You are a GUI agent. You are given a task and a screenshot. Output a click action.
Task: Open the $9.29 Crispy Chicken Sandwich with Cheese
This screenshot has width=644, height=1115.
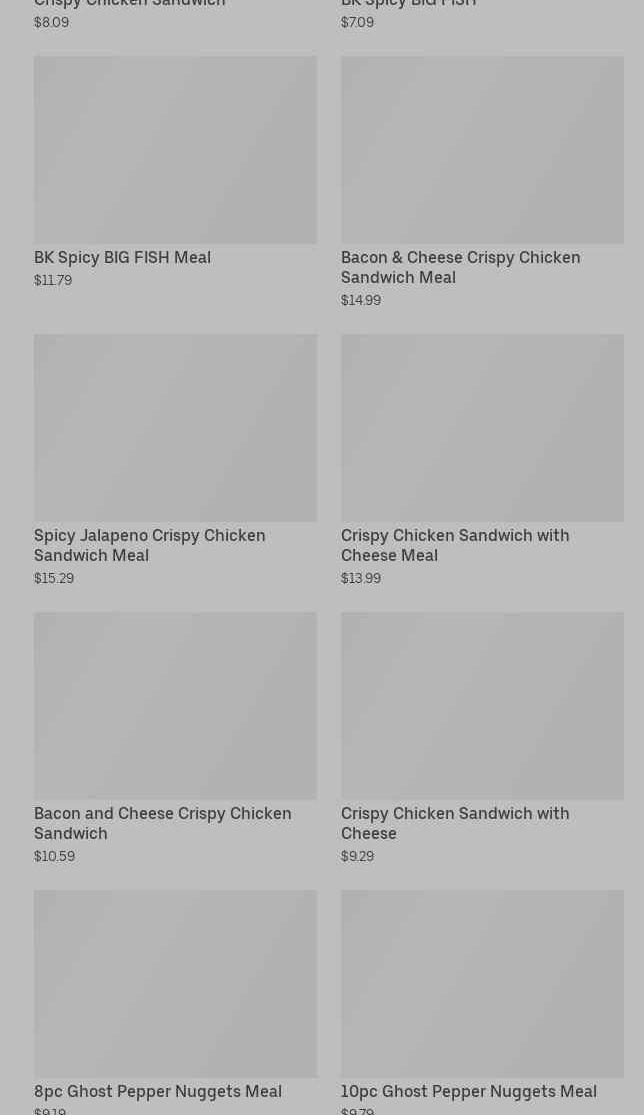click(x=482, y=738)
